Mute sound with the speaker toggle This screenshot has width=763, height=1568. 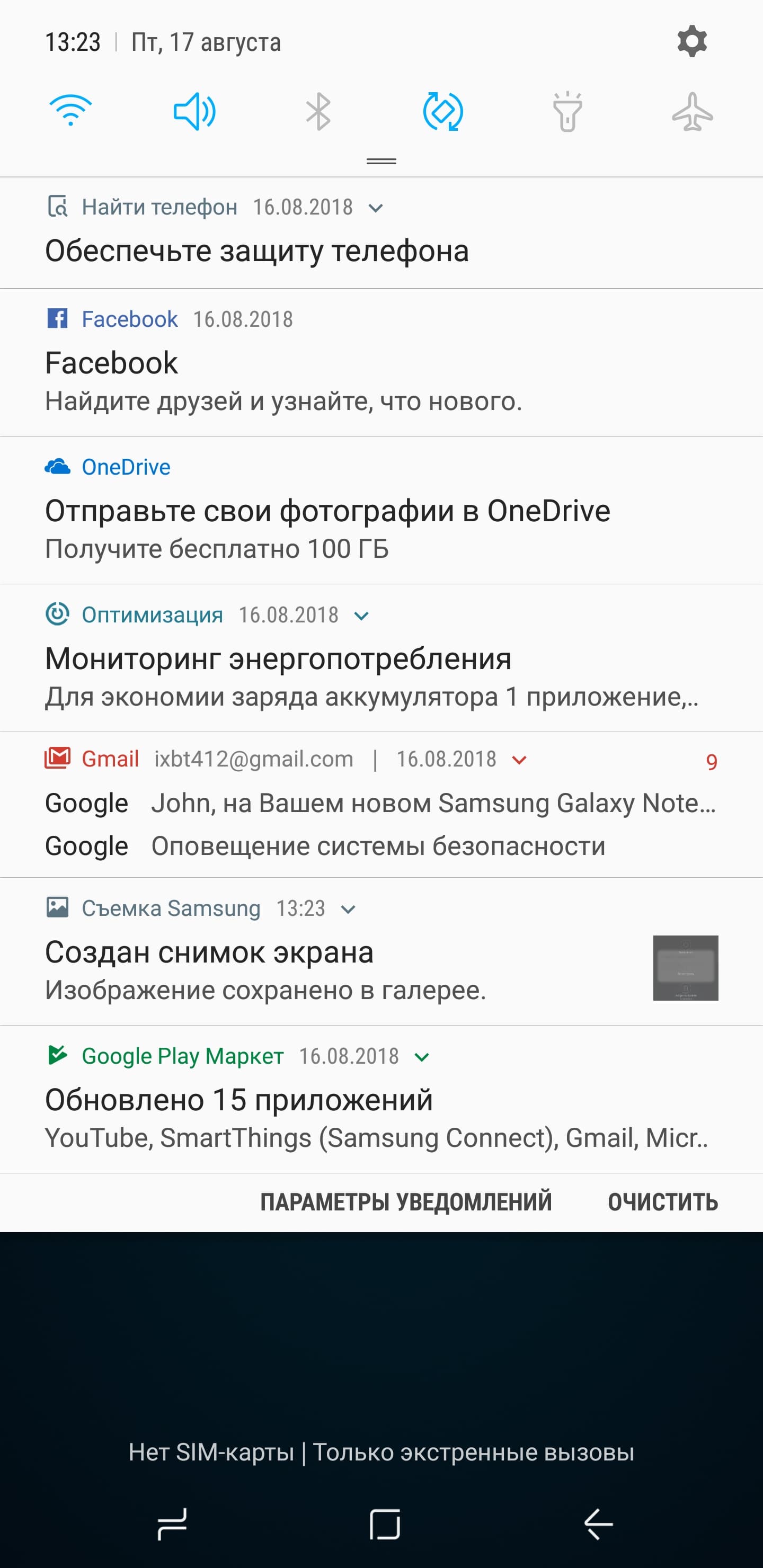tap(194, 111)
